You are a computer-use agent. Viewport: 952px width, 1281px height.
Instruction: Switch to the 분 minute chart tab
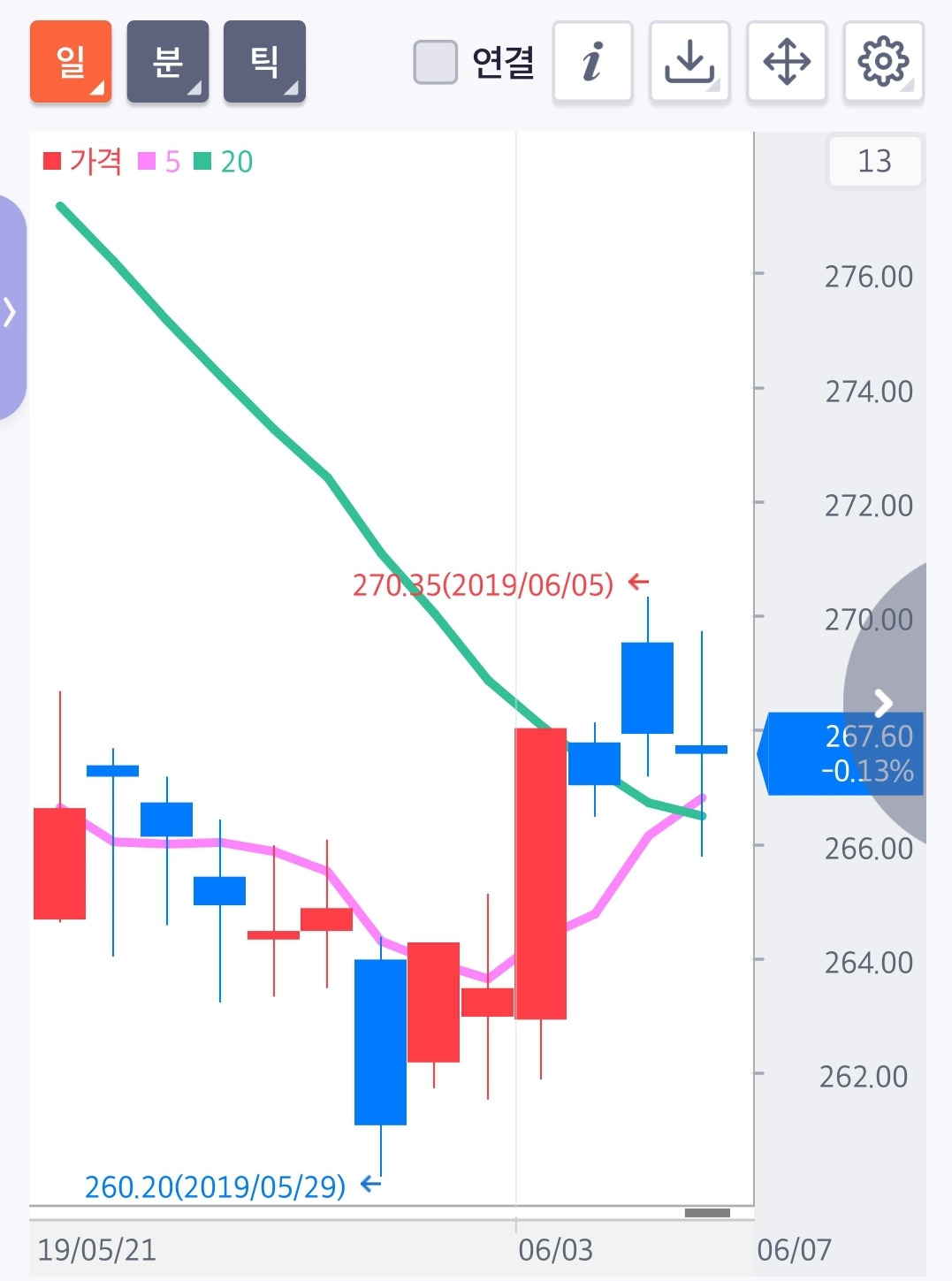168,62
